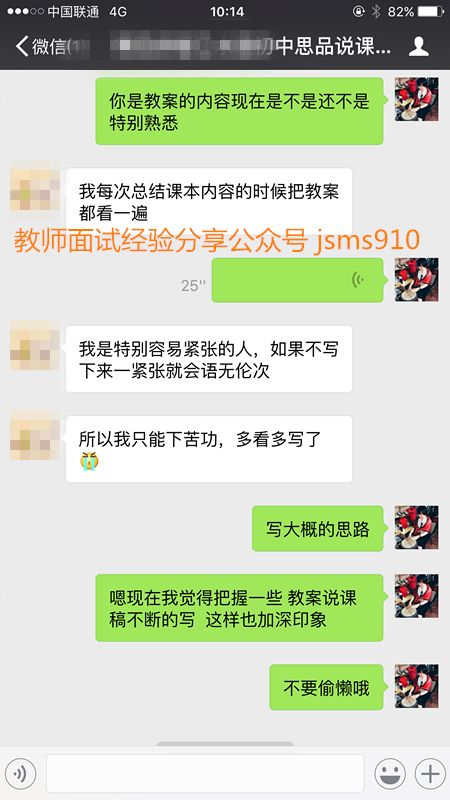Image resolution: width=450 pixels, height=800 pixels.
Task: Tap the message text input field
Action: [x=205, y=773]
